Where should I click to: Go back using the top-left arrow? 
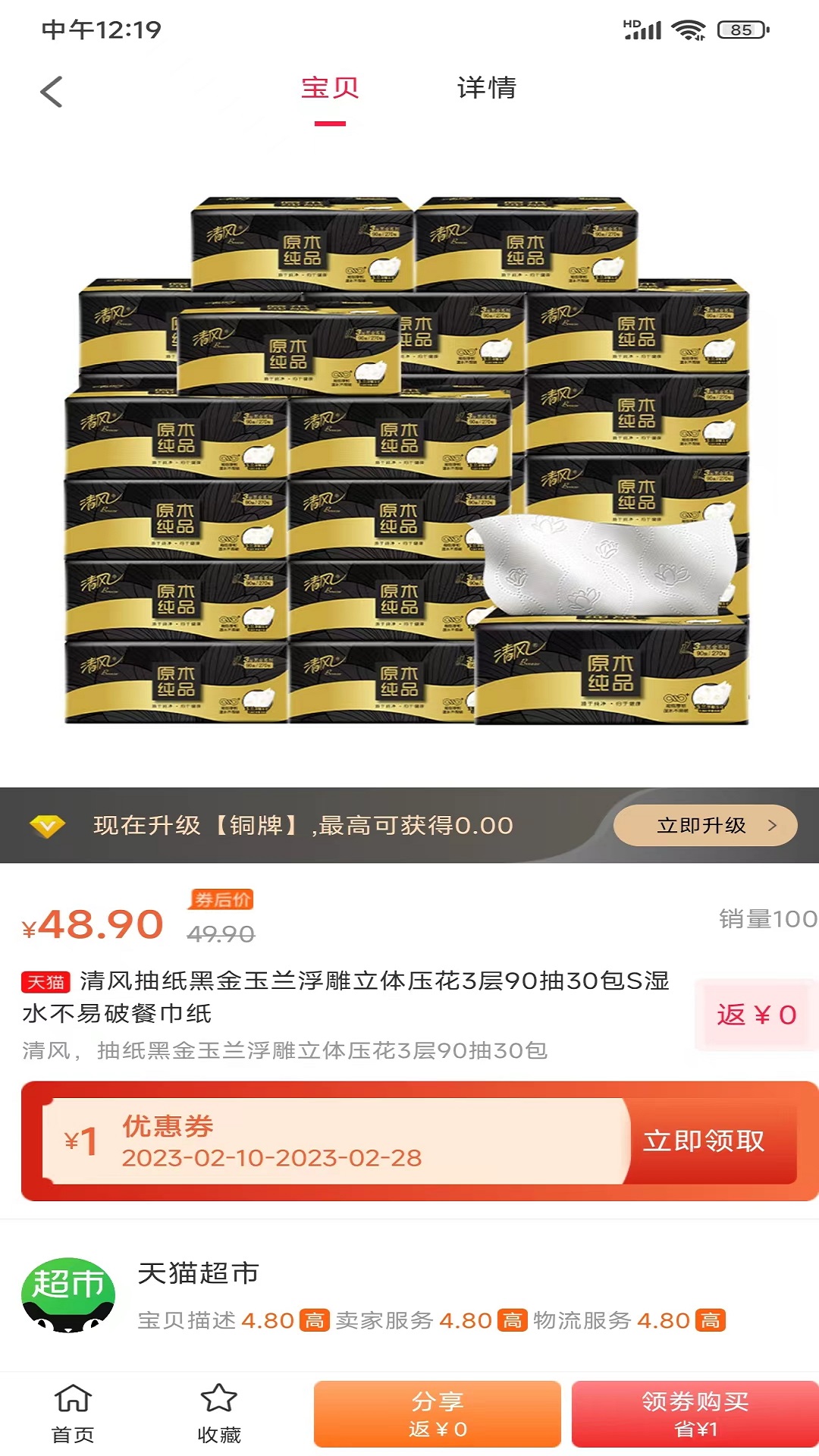51,93
